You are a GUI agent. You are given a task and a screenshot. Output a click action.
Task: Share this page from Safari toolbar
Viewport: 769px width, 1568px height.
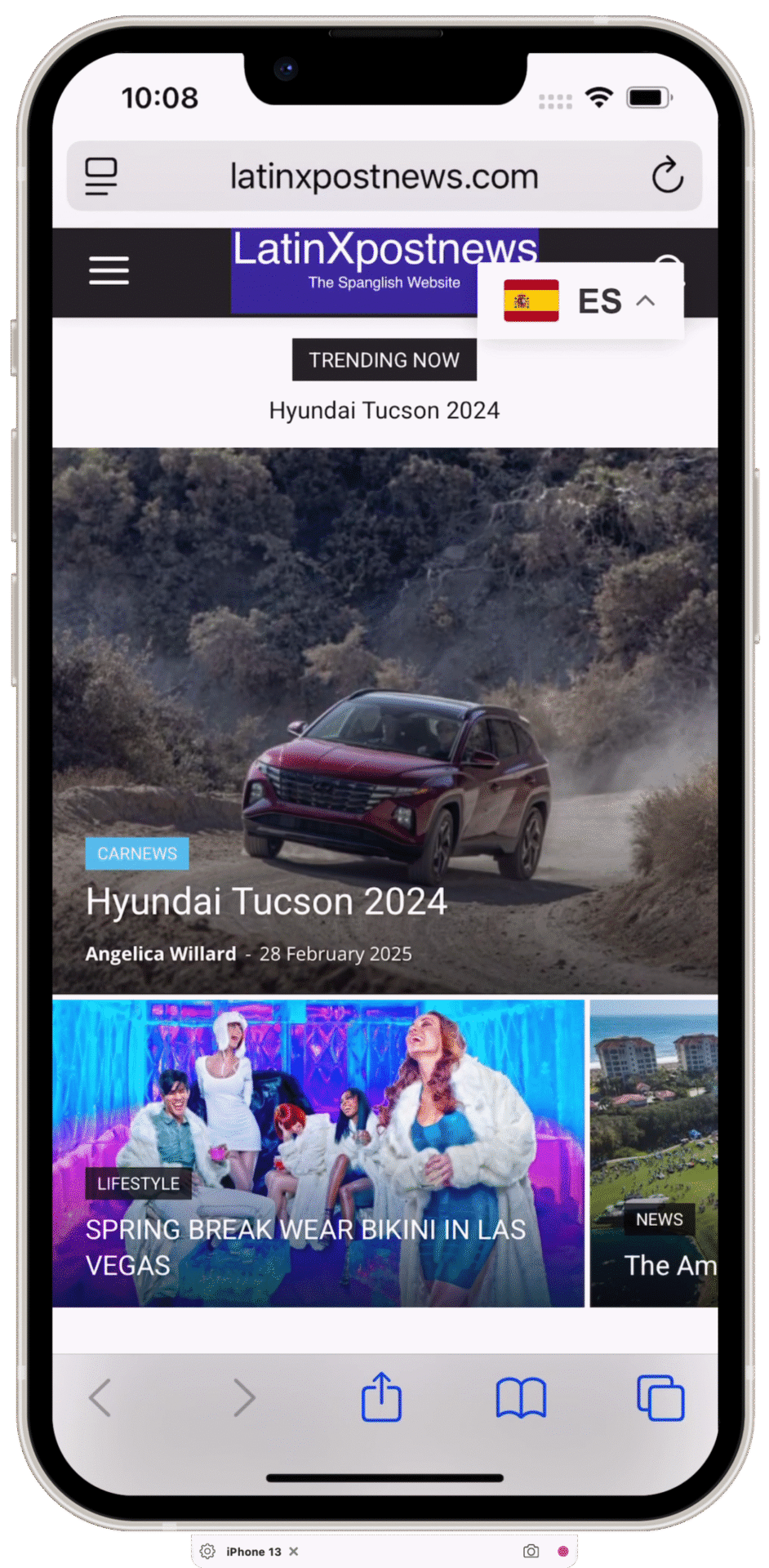(x=381, y=1397)
